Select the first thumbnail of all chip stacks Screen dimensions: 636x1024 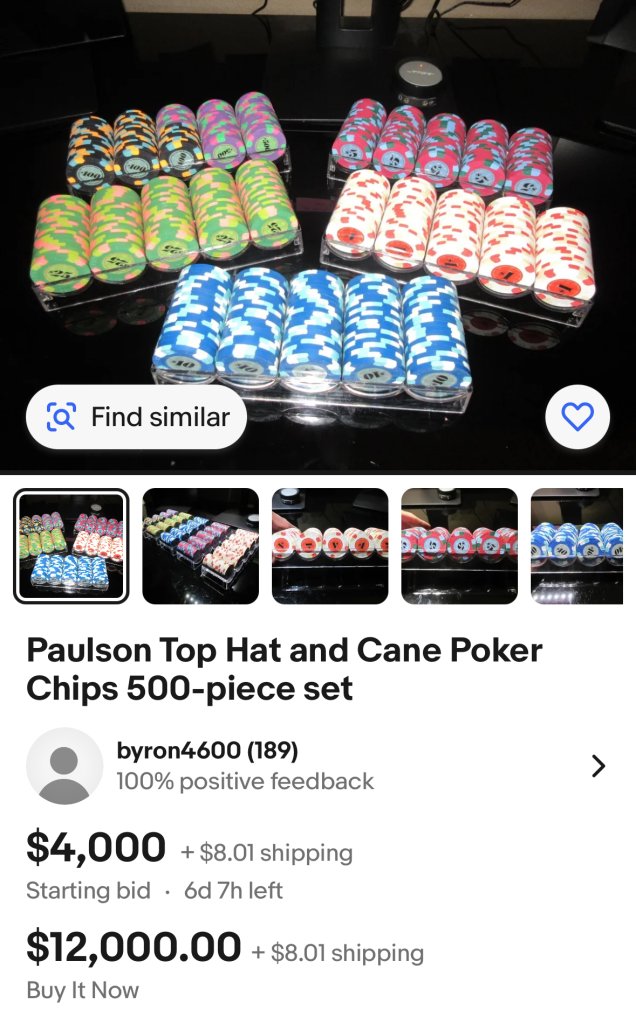(71, 546)
